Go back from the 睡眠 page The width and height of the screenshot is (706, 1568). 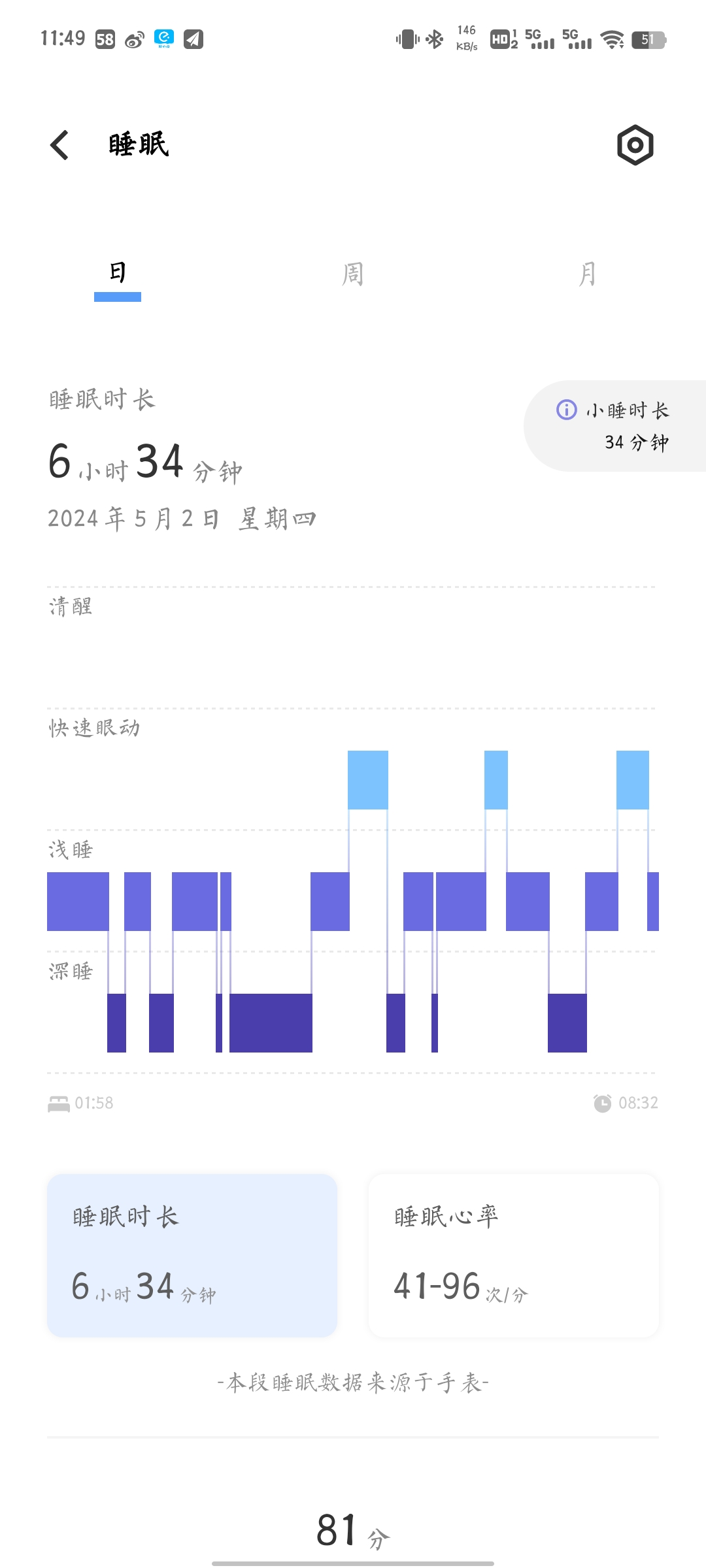pos(59,145)
